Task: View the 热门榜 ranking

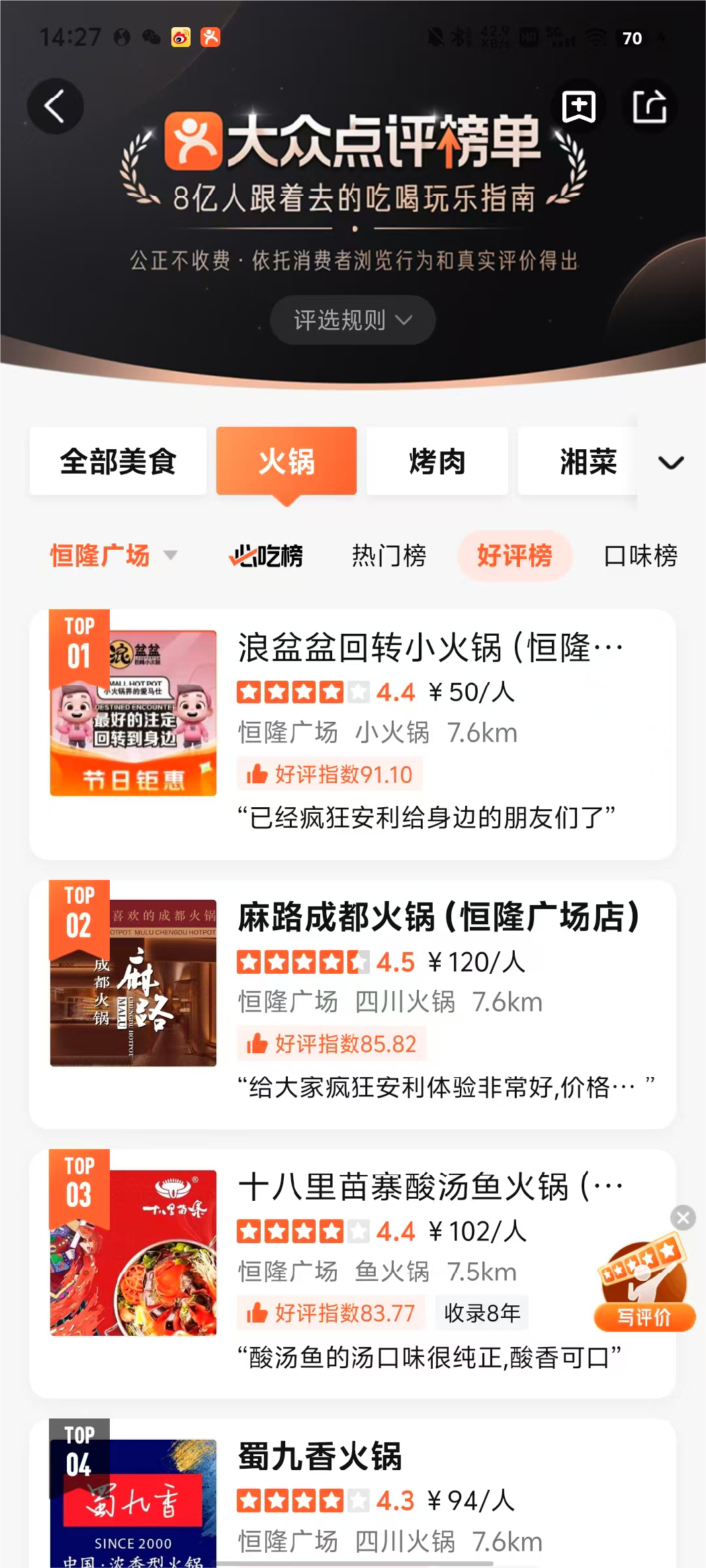Action: pos(388,556)
